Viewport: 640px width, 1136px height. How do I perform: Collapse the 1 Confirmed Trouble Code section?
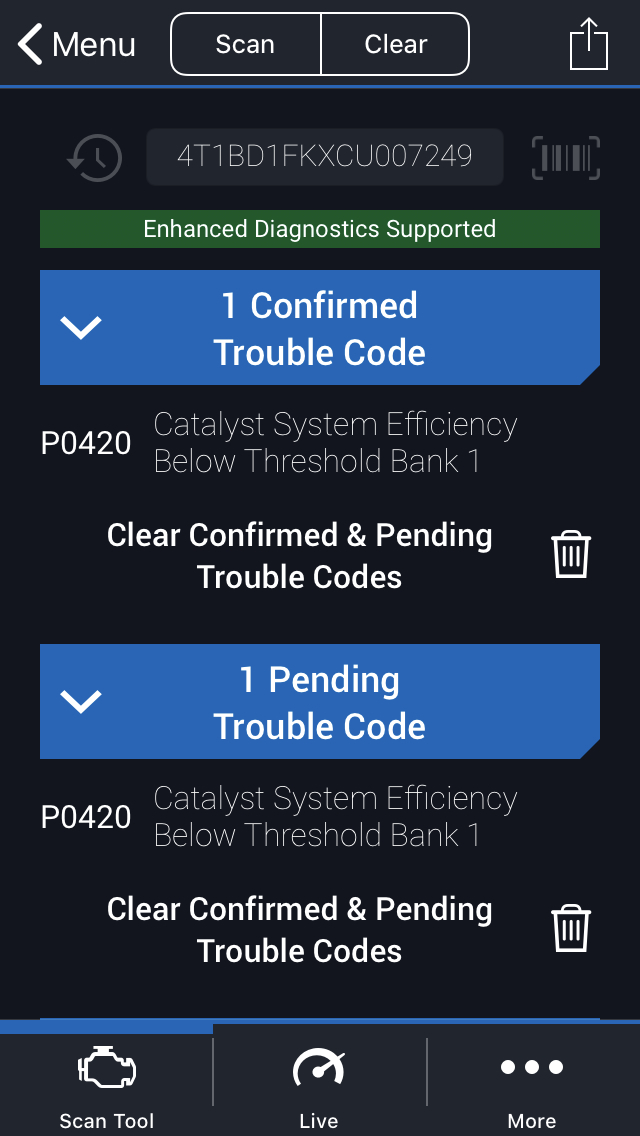[81, 328]
